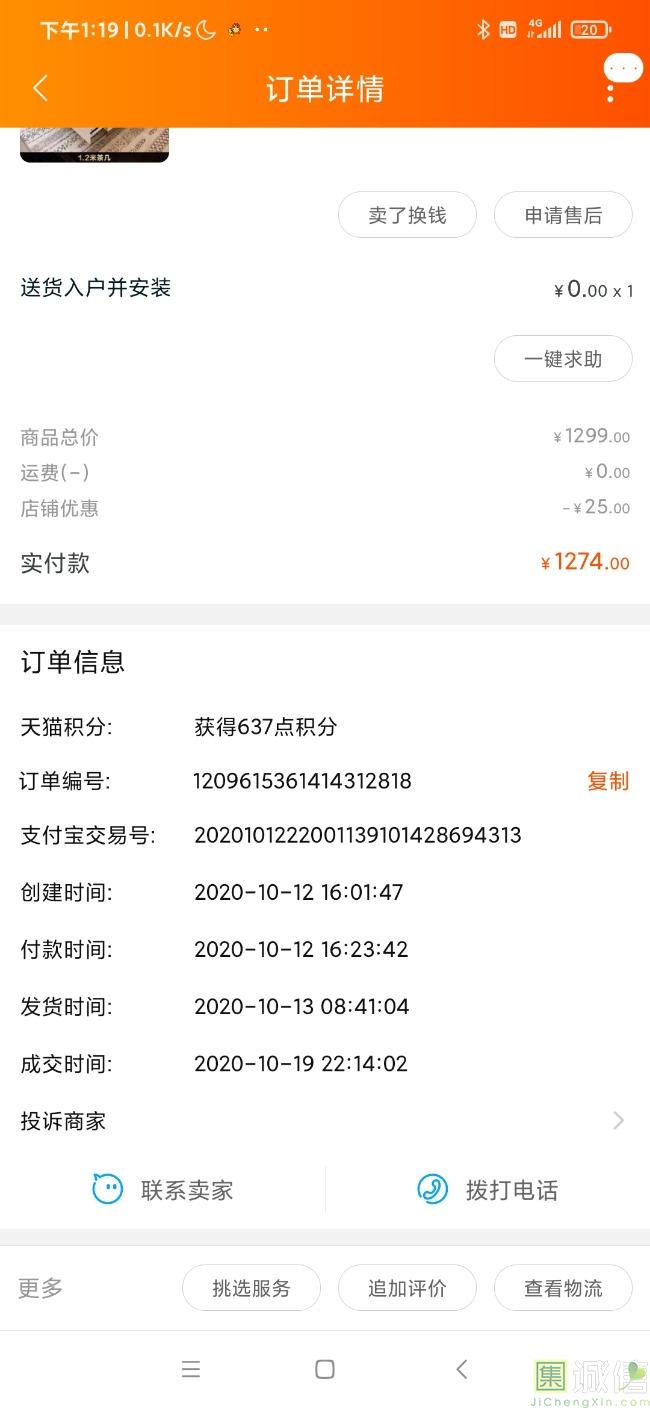Copy the order number with 复制
This screenshot has height=1408, width=650.
607,781
